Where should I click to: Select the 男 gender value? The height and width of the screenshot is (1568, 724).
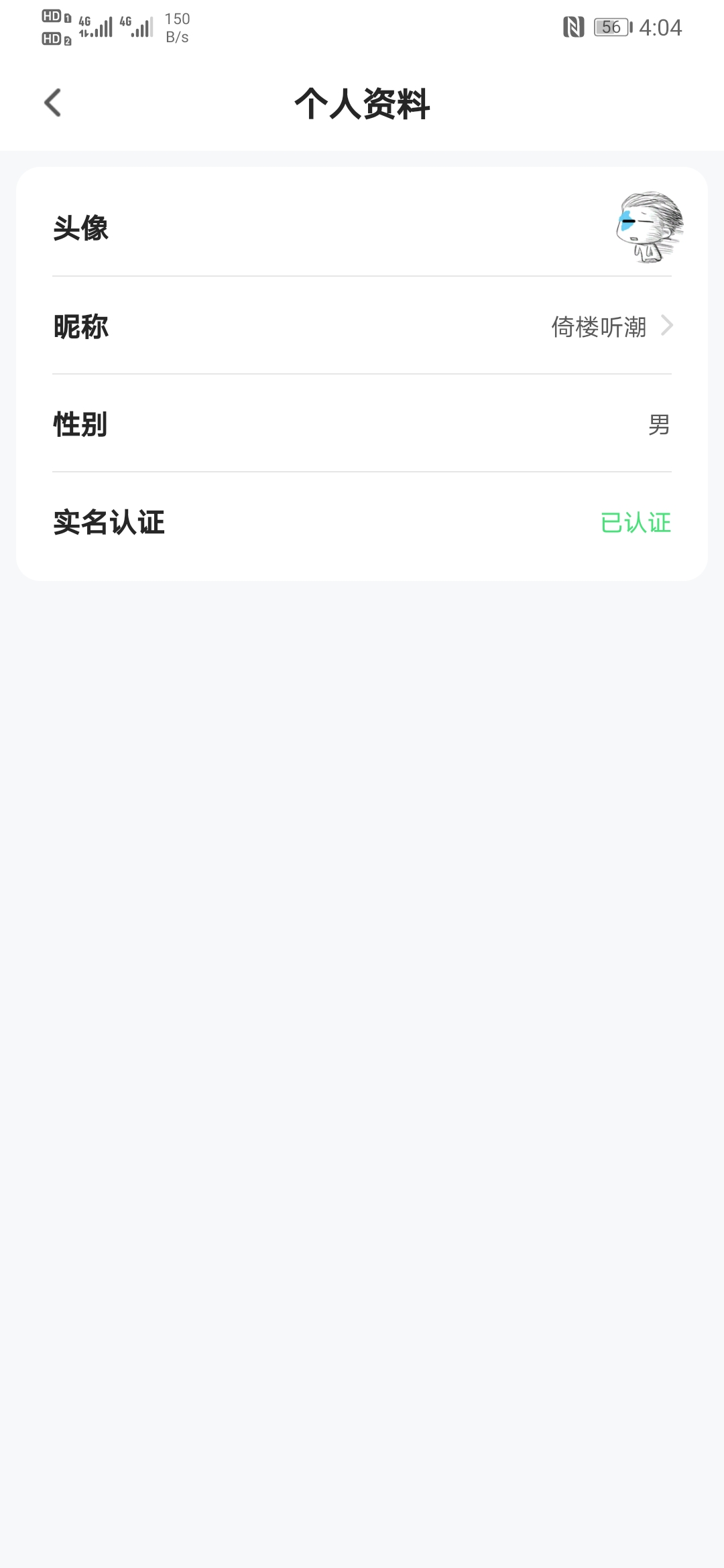click(660, 424)
